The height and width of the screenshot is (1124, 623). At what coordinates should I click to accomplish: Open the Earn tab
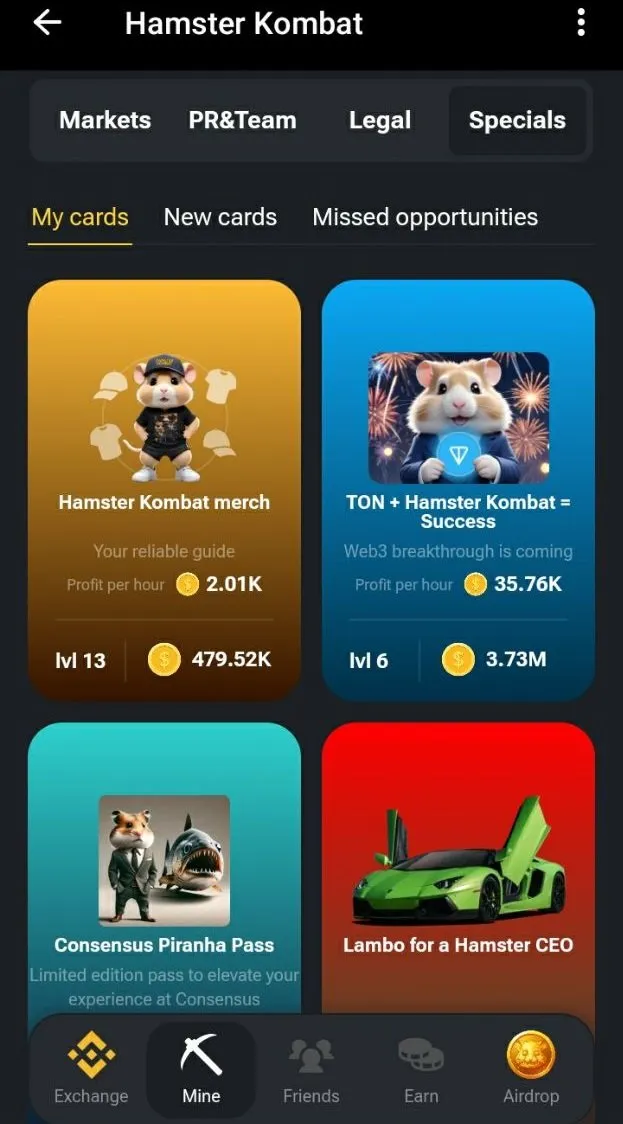click(x=421, y=1070)
